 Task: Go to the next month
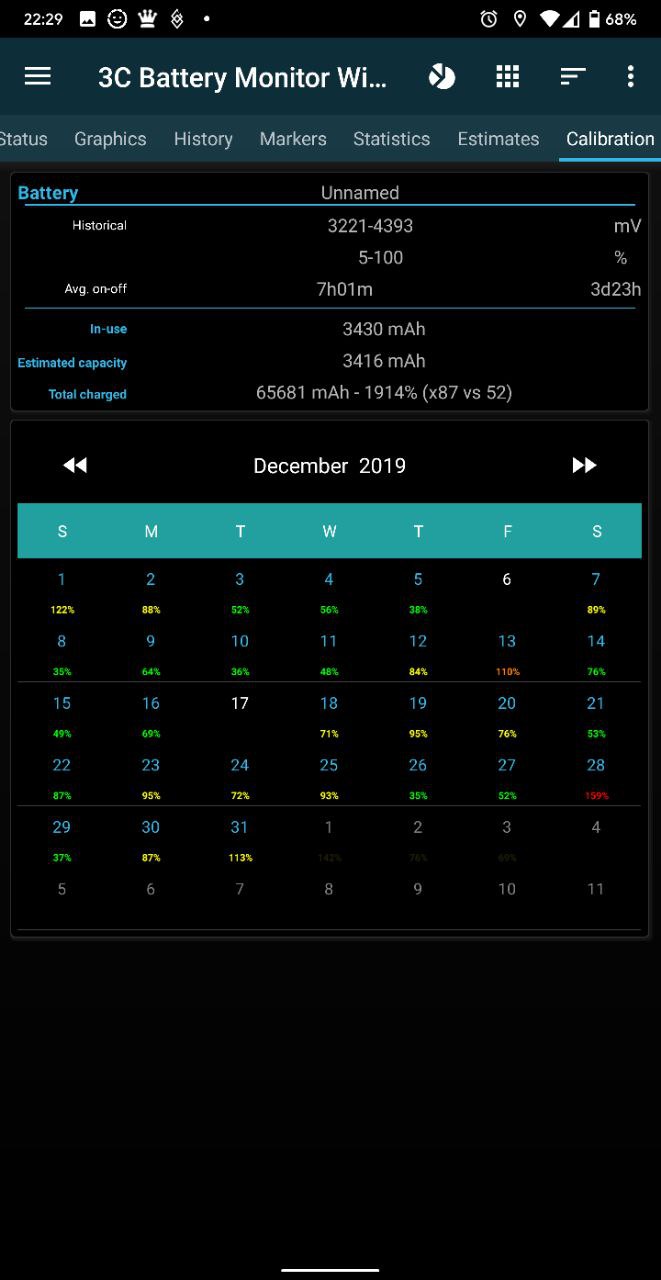[x=584, y=465]
